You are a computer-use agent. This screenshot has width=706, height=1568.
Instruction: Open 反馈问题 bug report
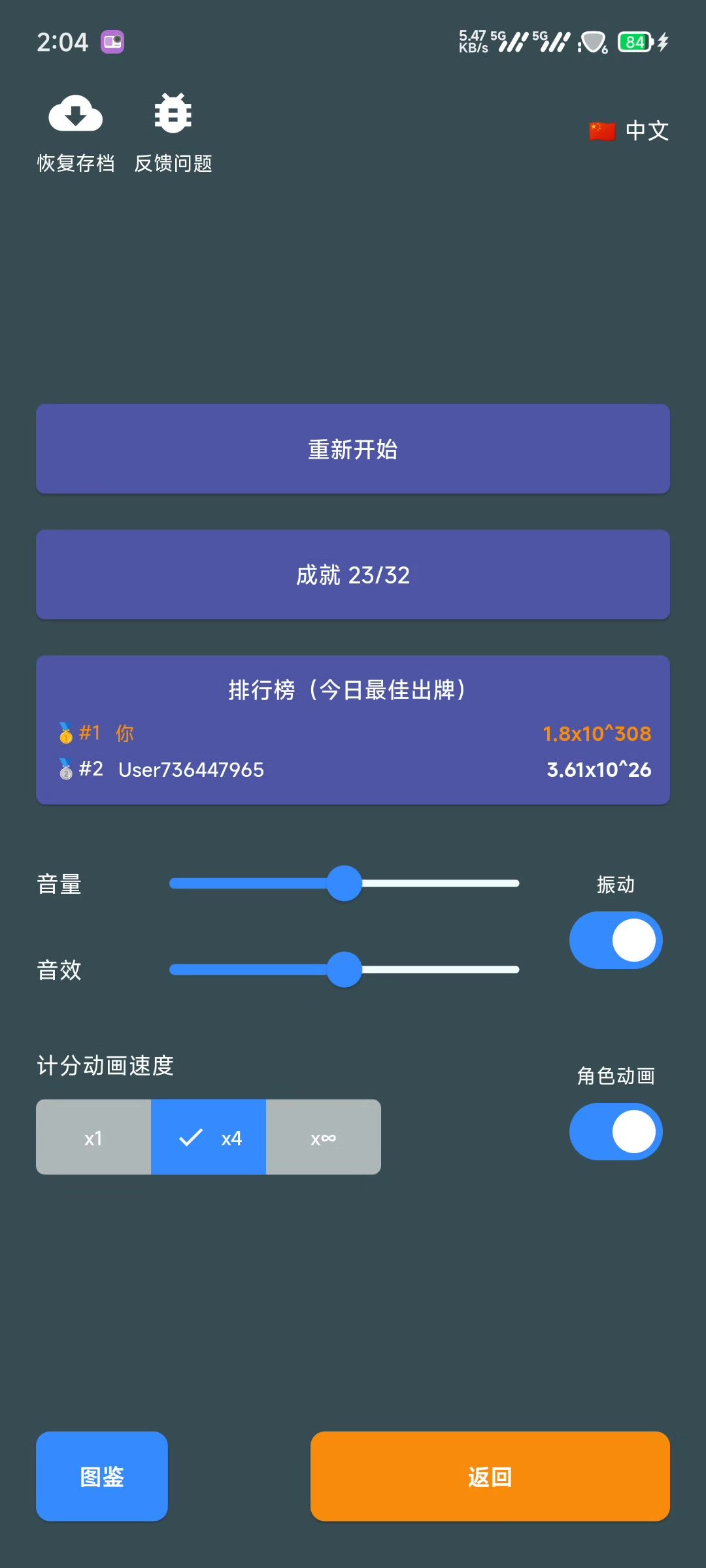pyautogui.click(x=173, y=115)
